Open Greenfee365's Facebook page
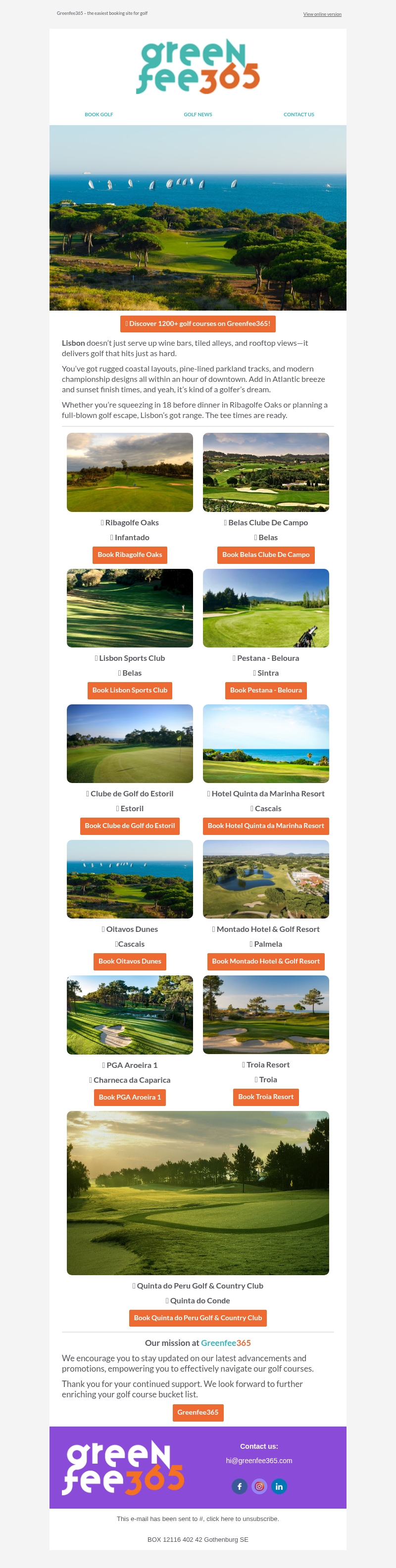 pos(240,1486)
